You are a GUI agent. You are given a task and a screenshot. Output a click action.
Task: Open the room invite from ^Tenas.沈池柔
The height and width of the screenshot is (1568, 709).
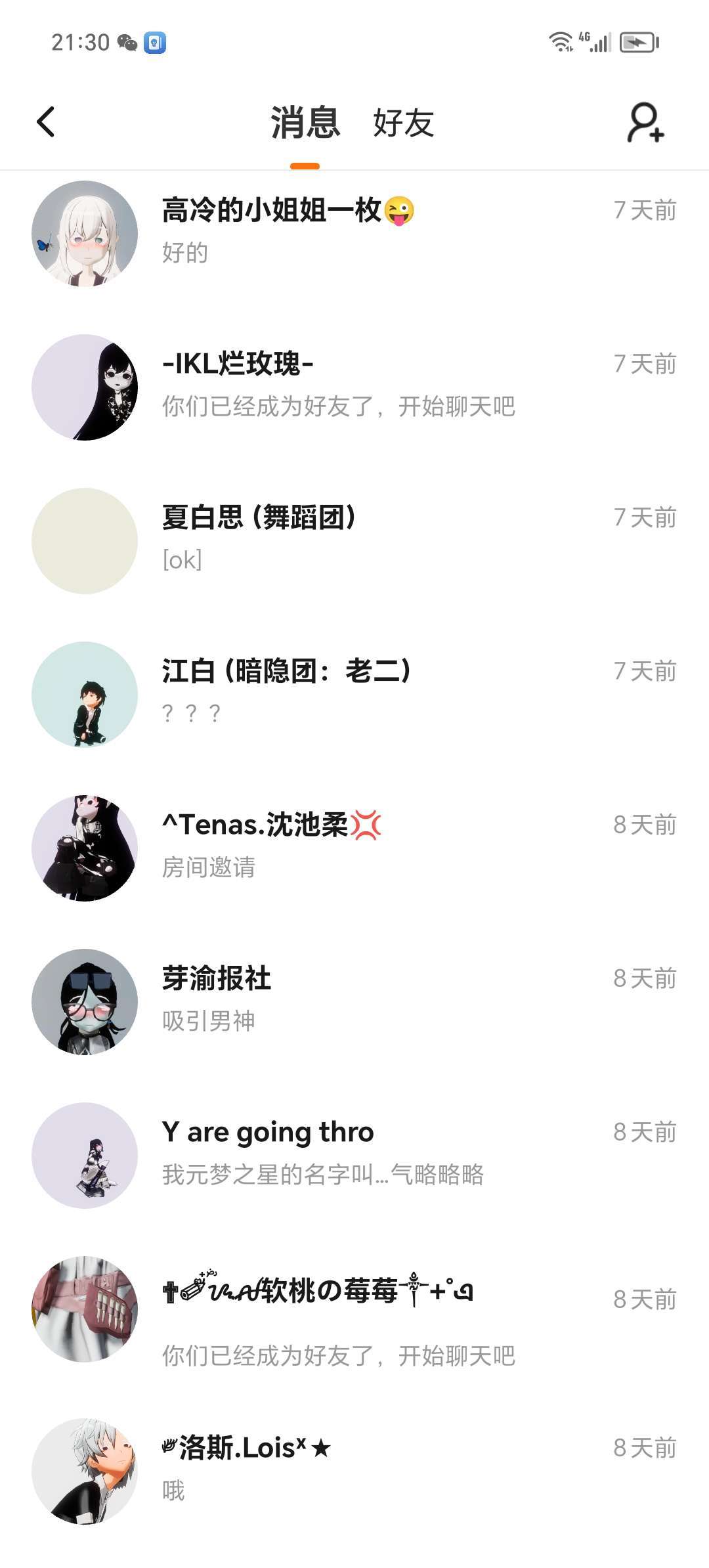[x=354, y=847]
